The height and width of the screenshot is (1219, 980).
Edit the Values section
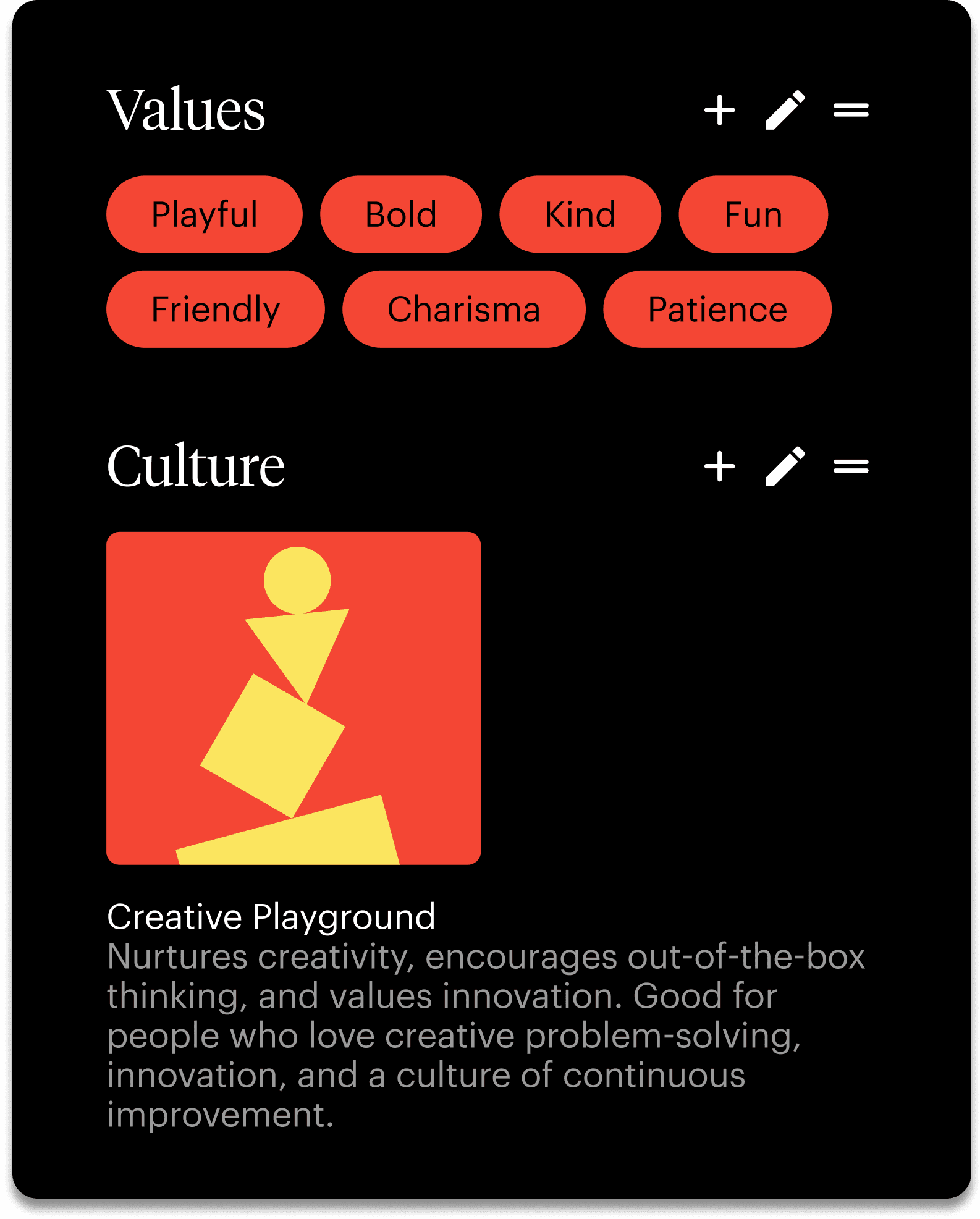click(785, 111)
